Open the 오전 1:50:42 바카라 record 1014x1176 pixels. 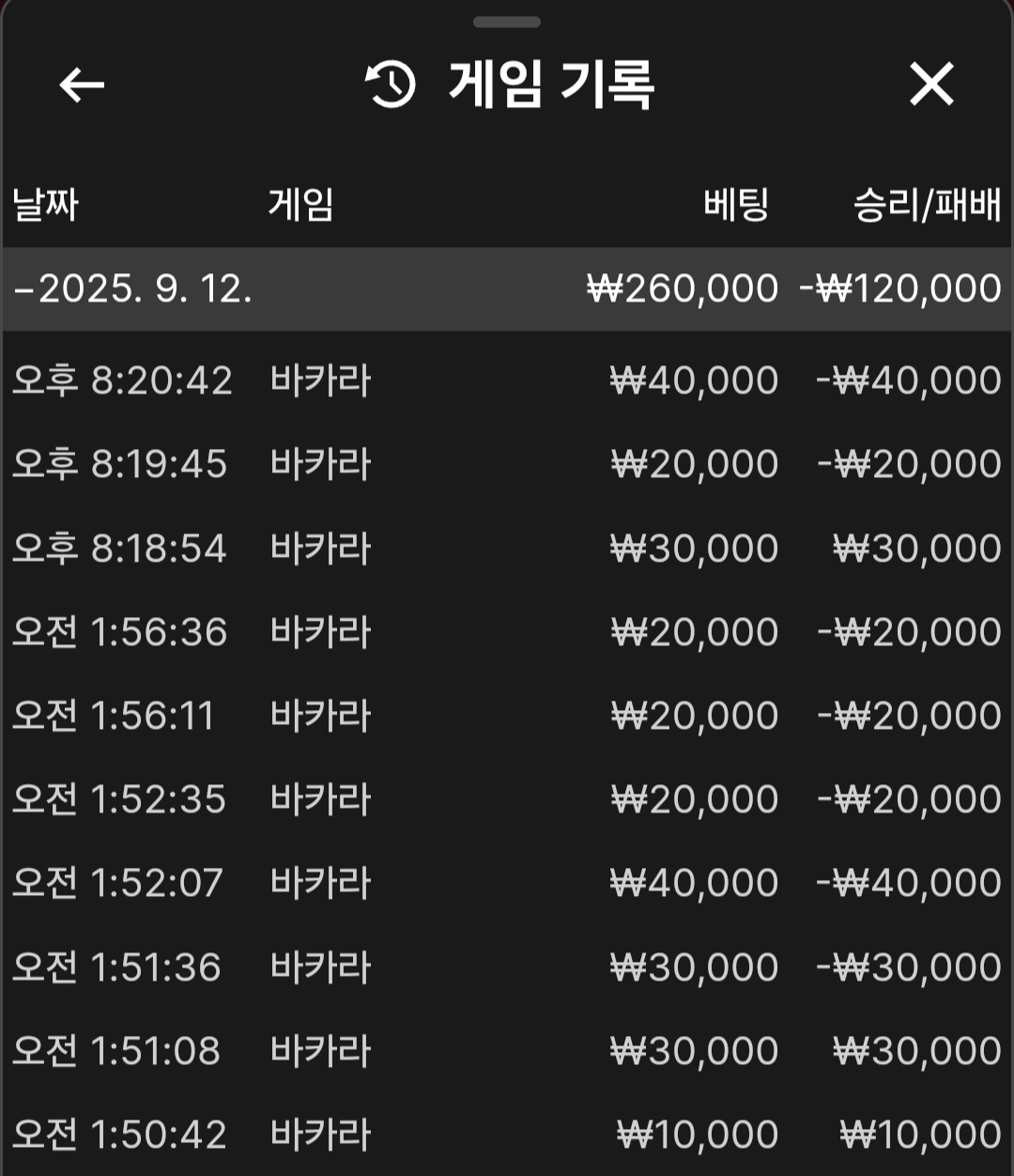[507, 1135]
